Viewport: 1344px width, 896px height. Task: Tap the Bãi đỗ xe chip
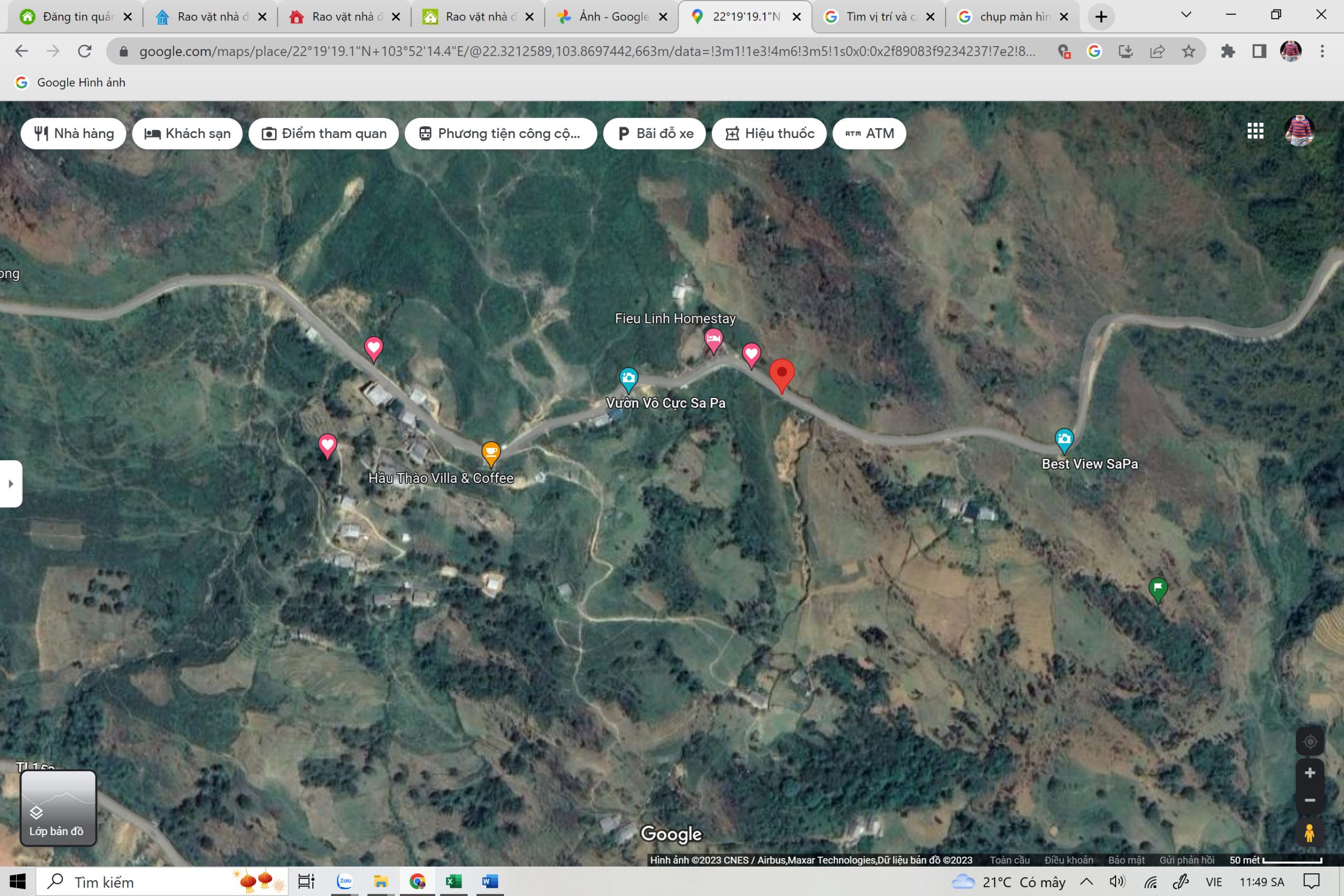[655, 134]
